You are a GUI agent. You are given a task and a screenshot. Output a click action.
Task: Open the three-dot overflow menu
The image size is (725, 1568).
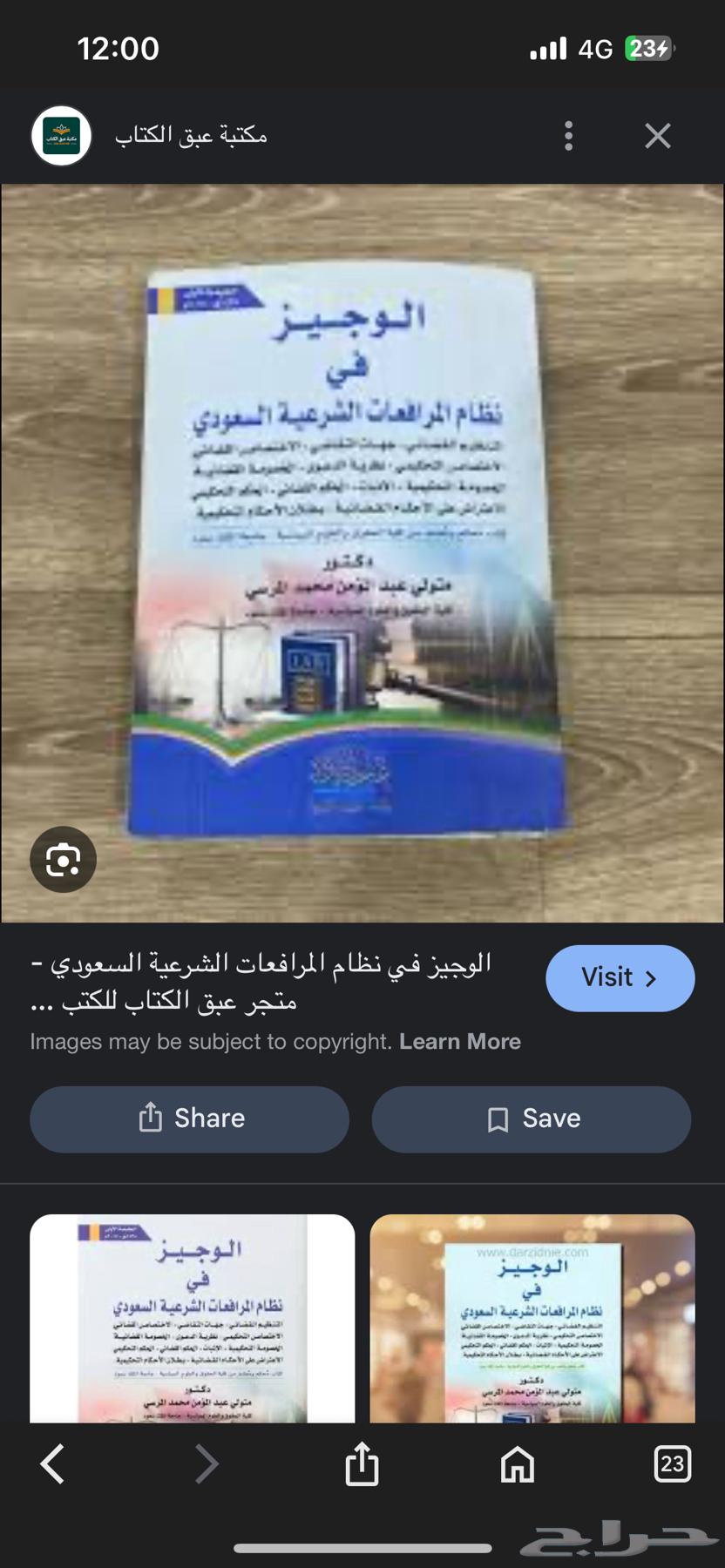(x=568, y=135)
